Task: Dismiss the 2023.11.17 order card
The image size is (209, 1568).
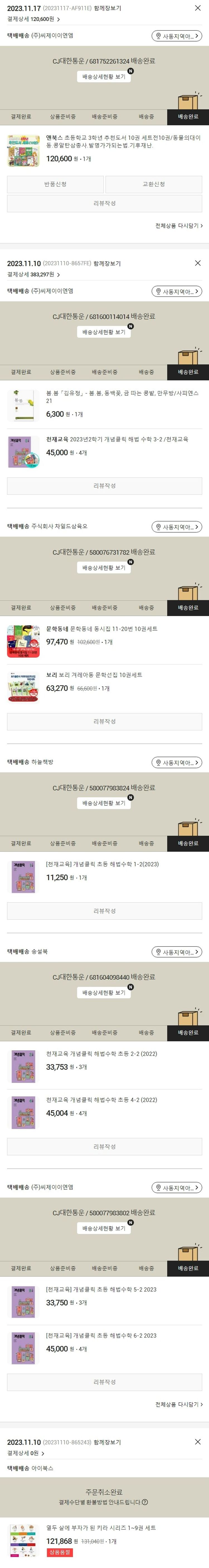Action: [x=197, y=8]
